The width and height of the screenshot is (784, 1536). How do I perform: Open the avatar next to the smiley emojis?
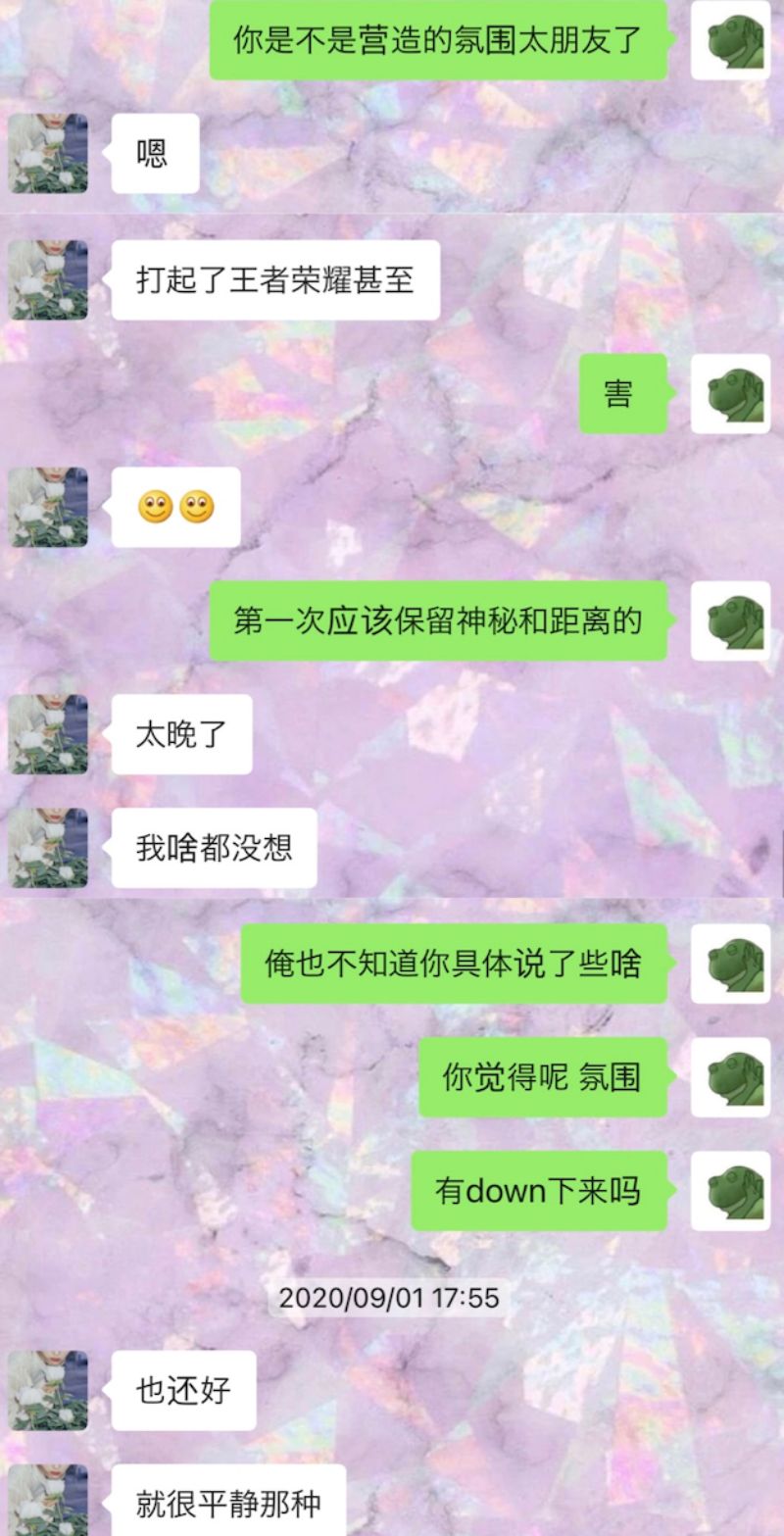point(48,508)
